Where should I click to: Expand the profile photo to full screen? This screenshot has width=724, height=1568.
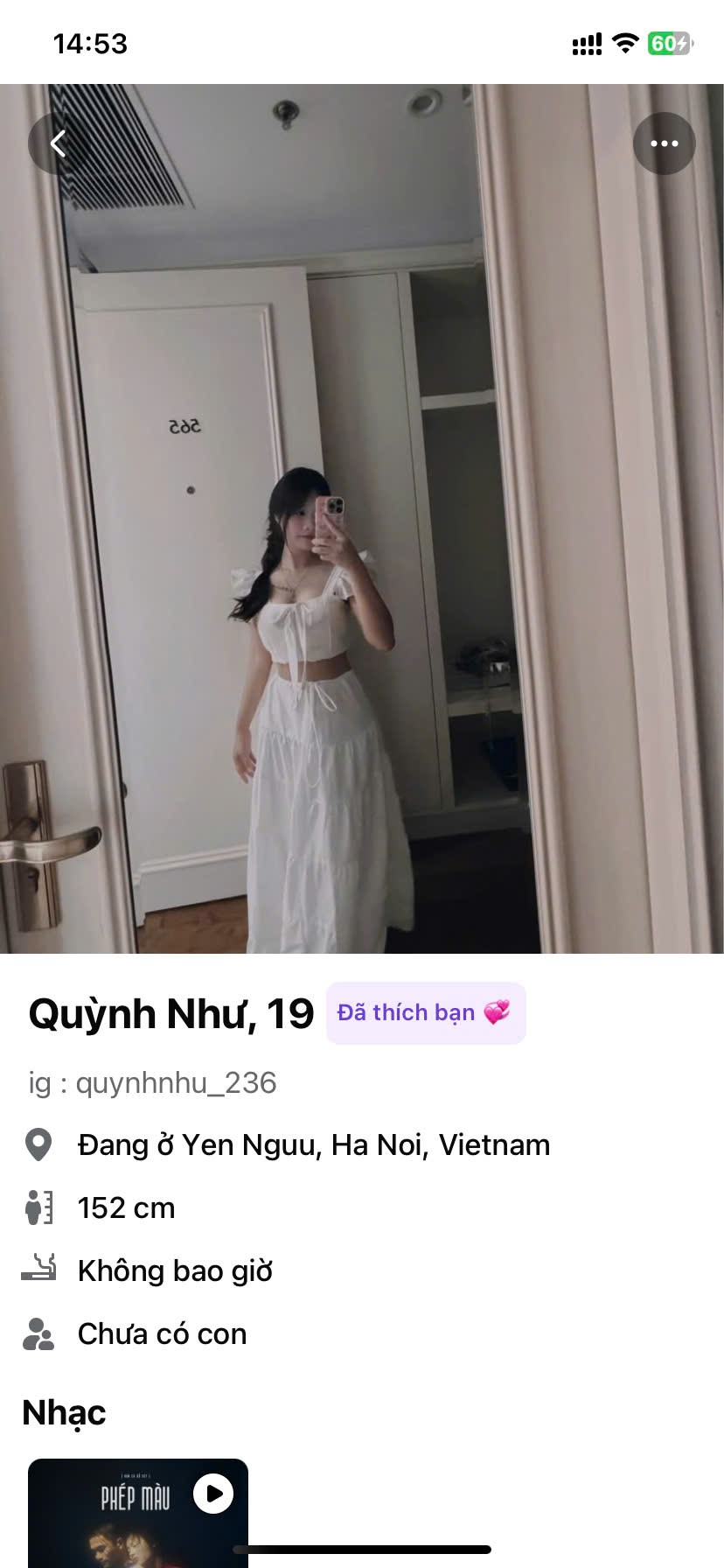point(362,518)
